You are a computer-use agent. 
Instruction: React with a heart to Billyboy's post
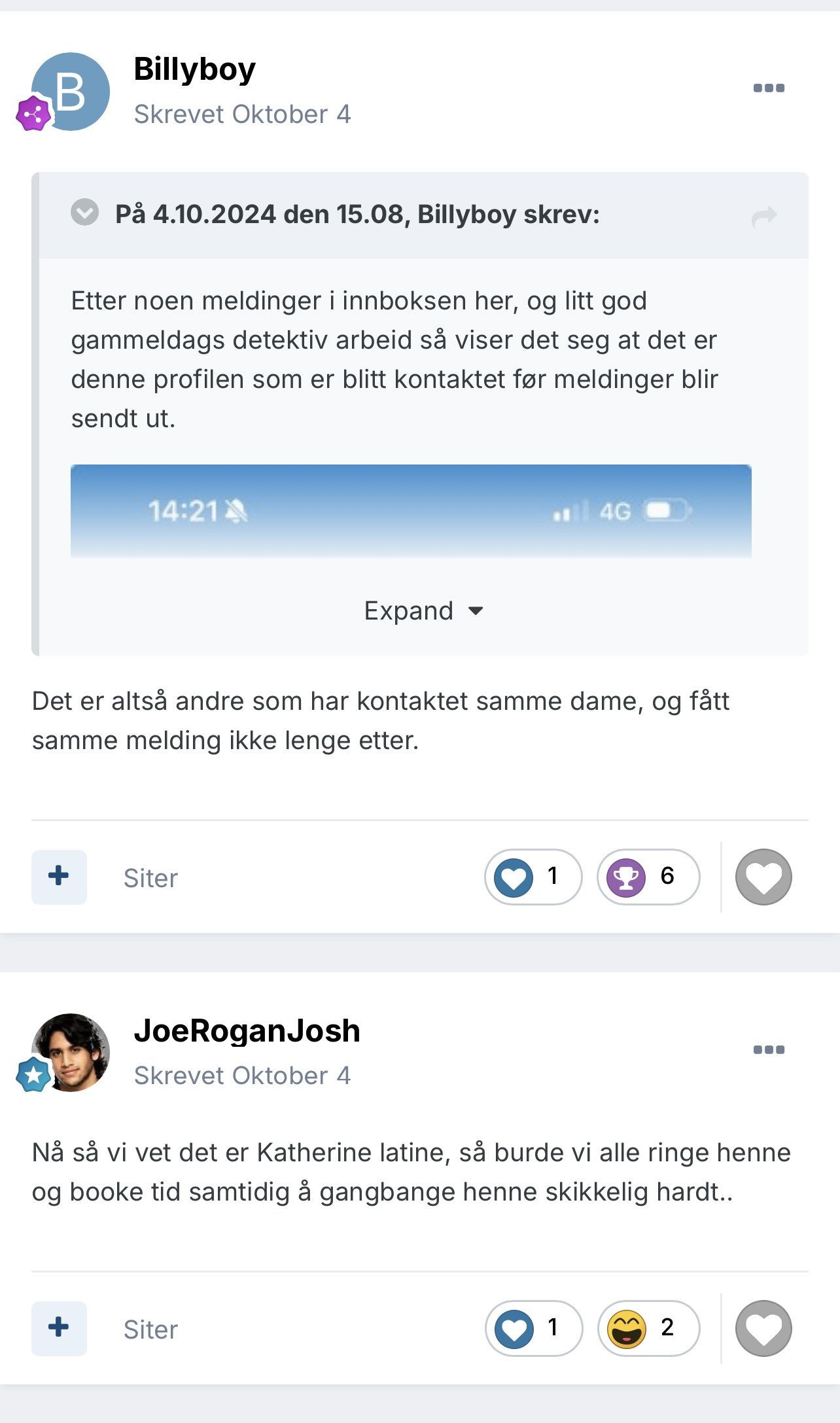763,877
